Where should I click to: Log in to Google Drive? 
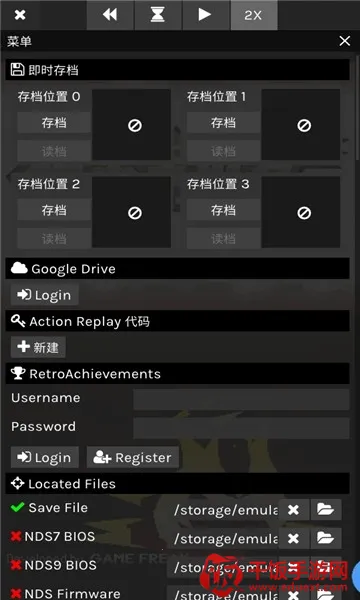pyautogui.click(x=44, y=295)
